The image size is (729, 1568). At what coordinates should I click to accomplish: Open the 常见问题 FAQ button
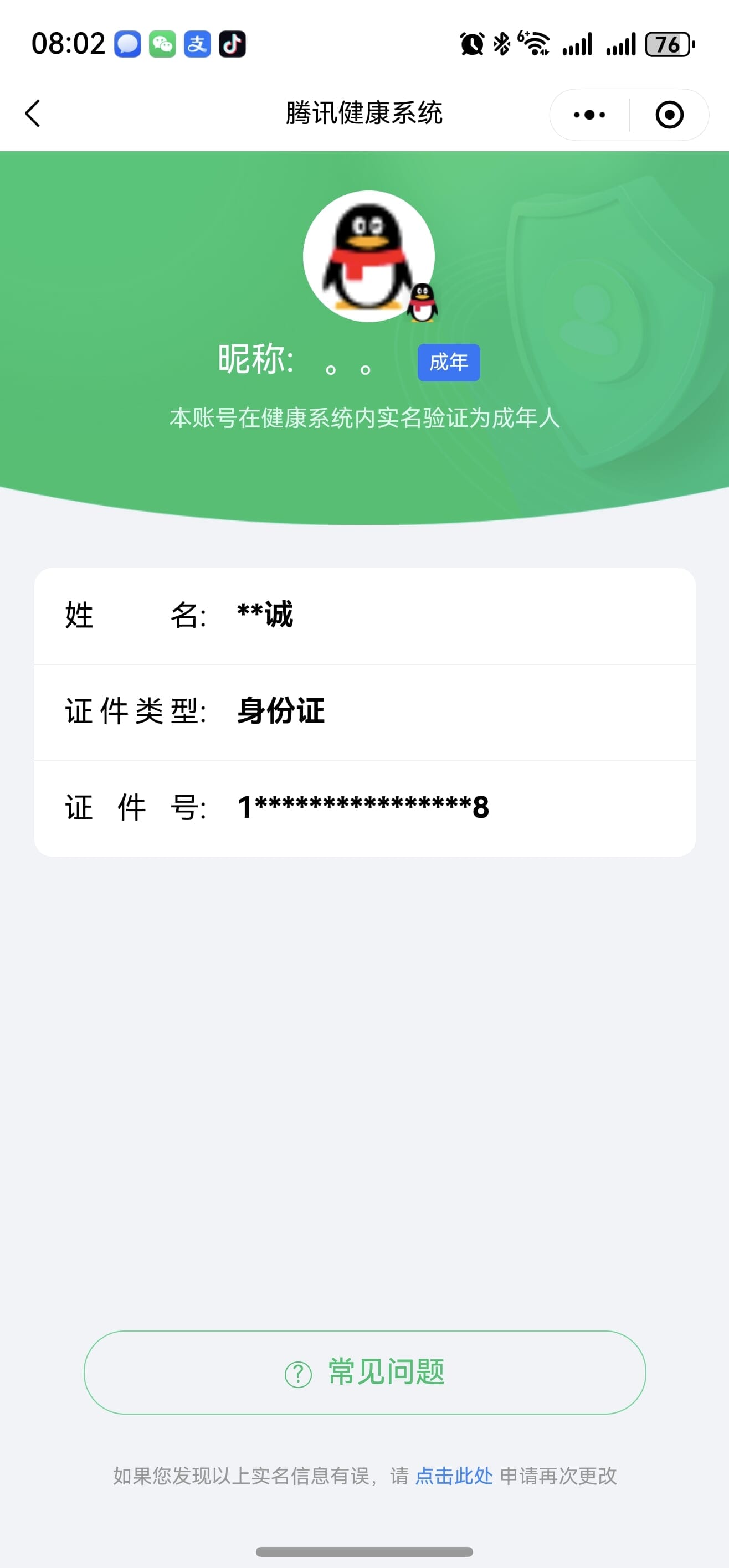364,1374
